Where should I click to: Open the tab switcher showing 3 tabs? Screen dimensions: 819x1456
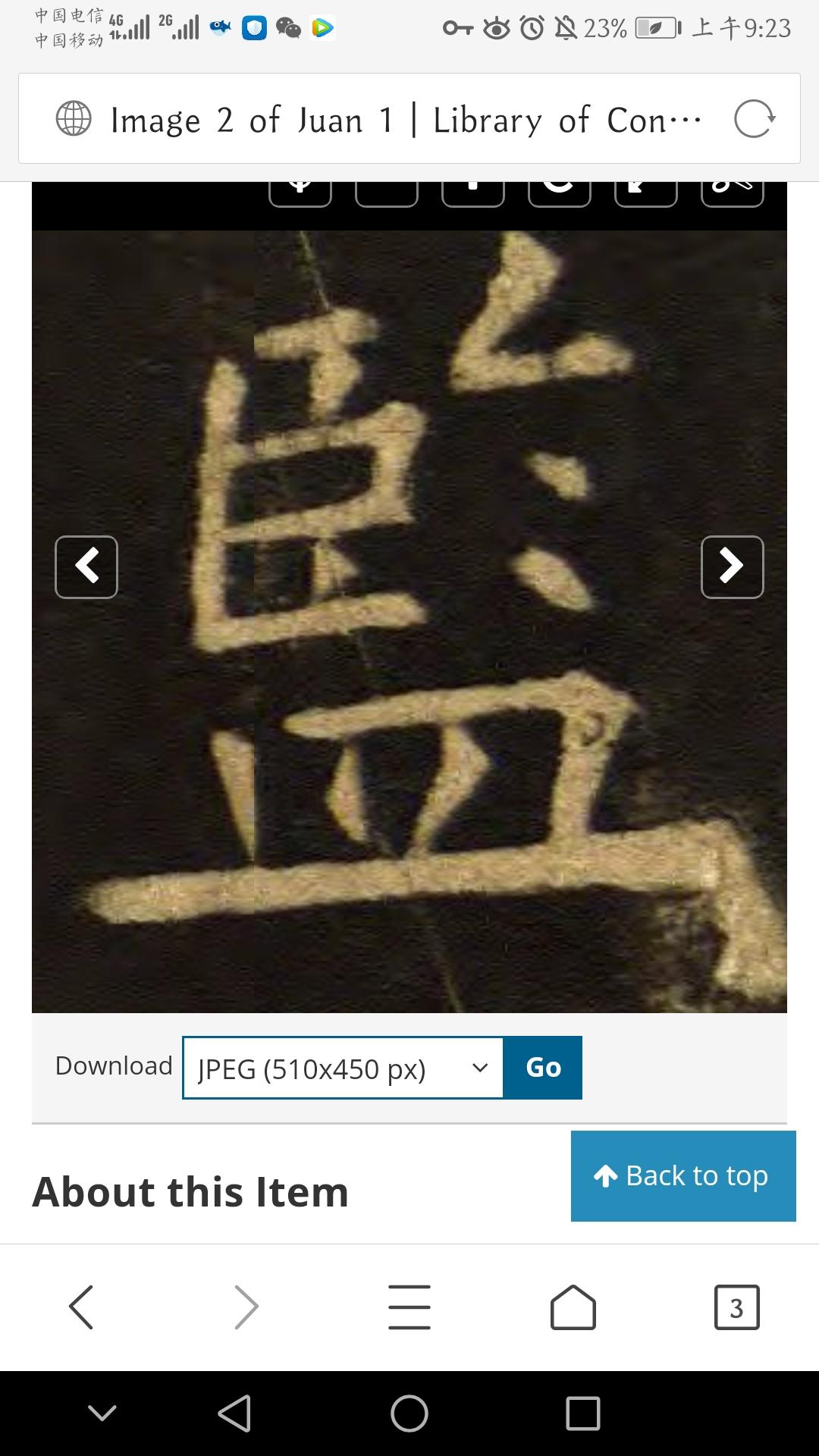click(736, 1307)
